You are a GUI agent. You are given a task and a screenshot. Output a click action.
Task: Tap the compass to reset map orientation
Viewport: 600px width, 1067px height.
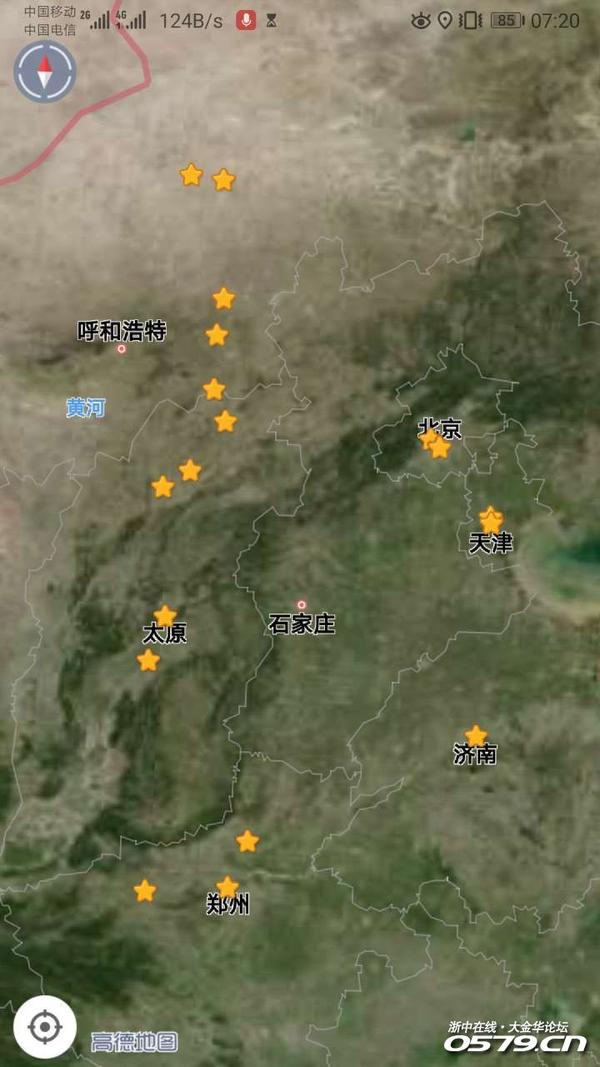coord(44,72)
